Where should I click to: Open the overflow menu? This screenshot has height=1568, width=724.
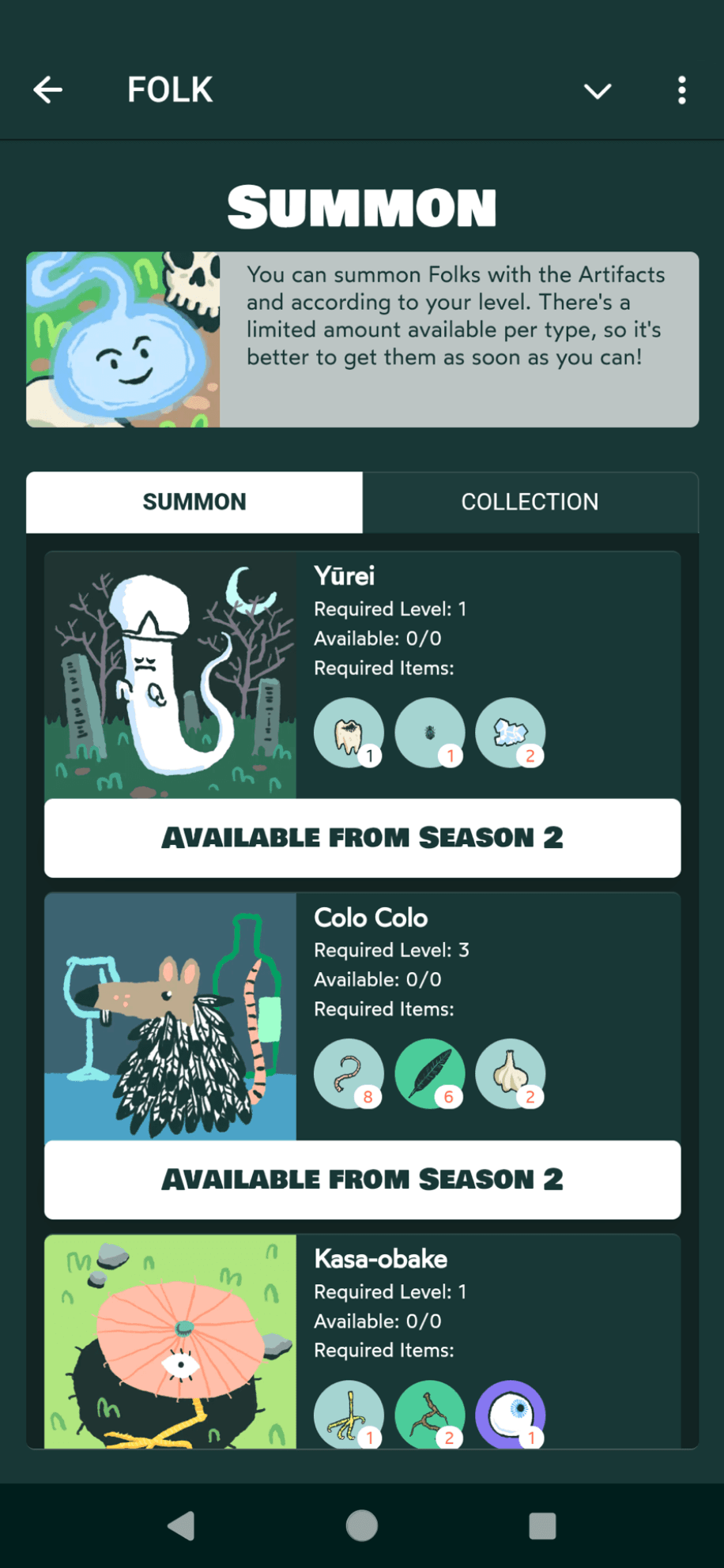click(681, 90)
